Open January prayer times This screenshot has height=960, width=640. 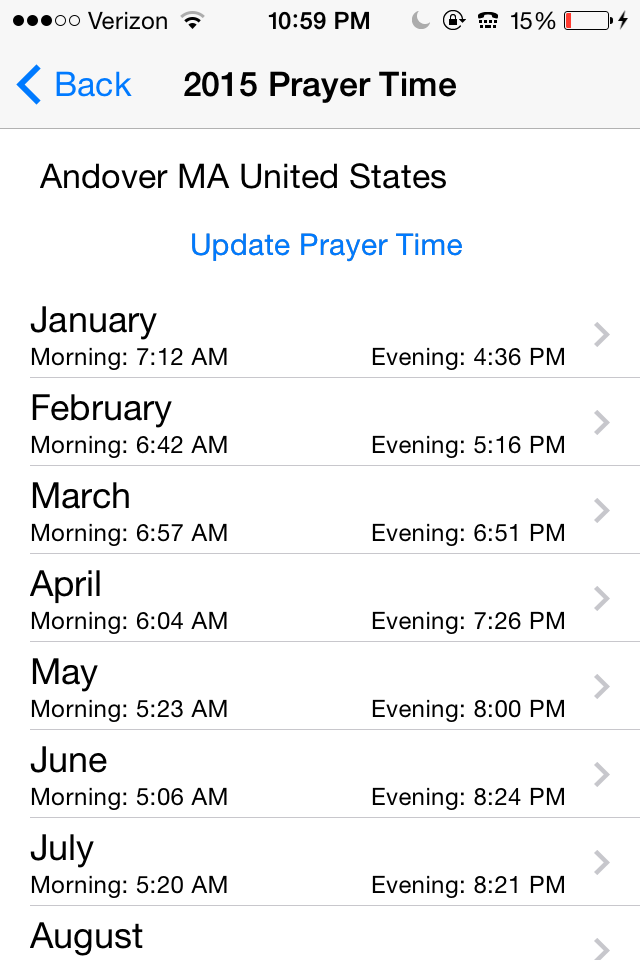point(320,335)
